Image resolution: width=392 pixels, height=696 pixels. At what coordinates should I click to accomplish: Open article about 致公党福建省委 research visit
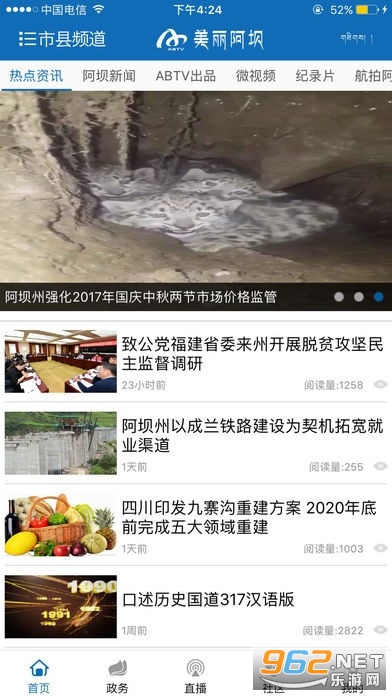pos(196,361)
